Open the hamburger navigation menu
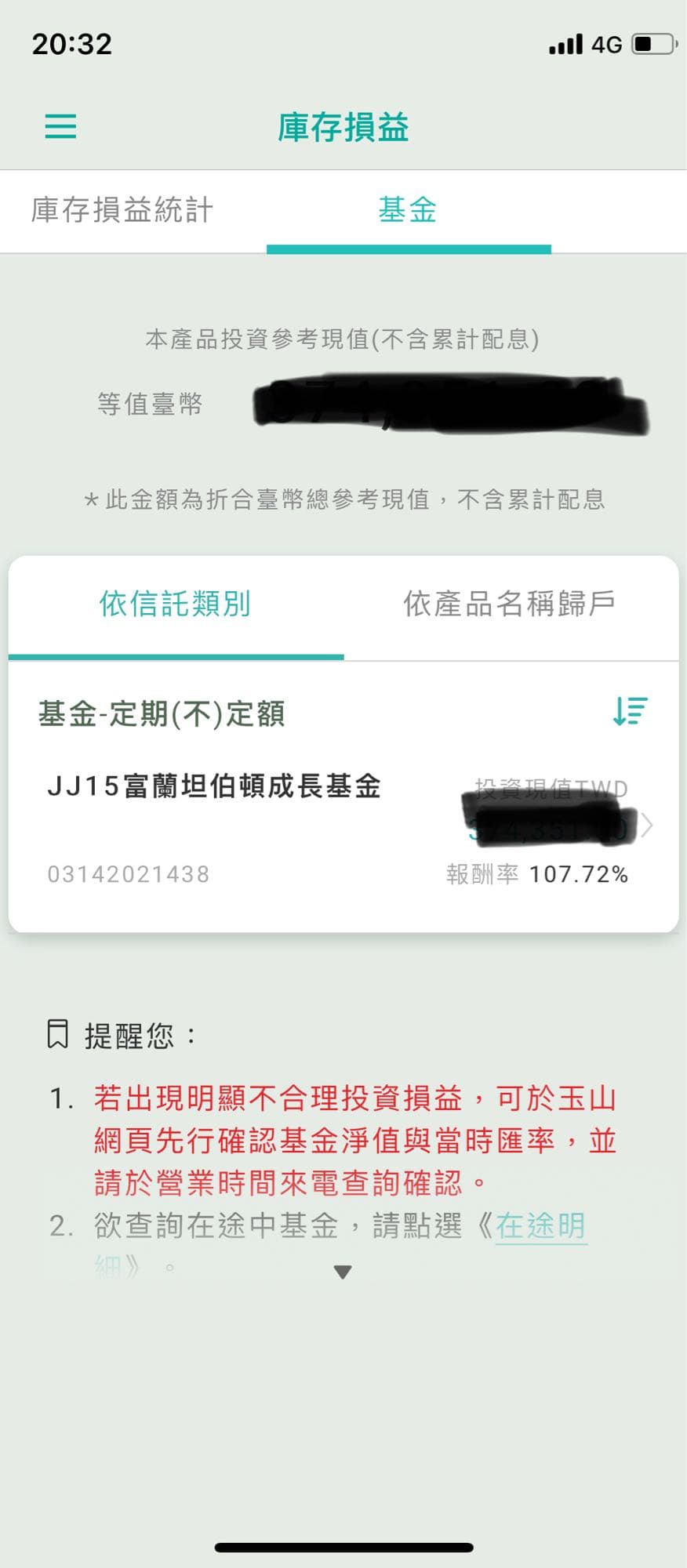The height and width of the screenshot is (1568, 687). pos(60,125)
